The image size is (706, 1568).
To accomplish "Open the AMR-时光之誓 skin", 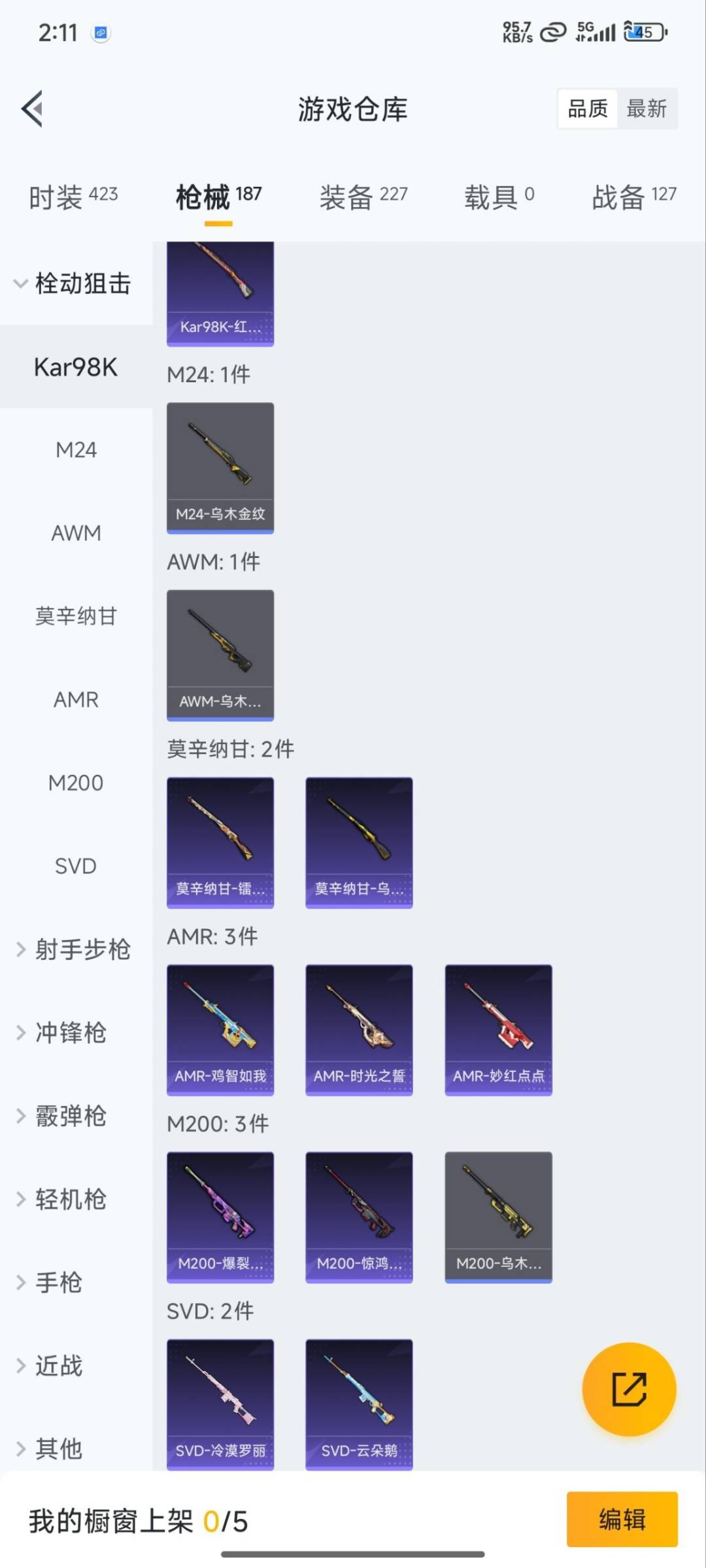I will (x=359, y=1030).
